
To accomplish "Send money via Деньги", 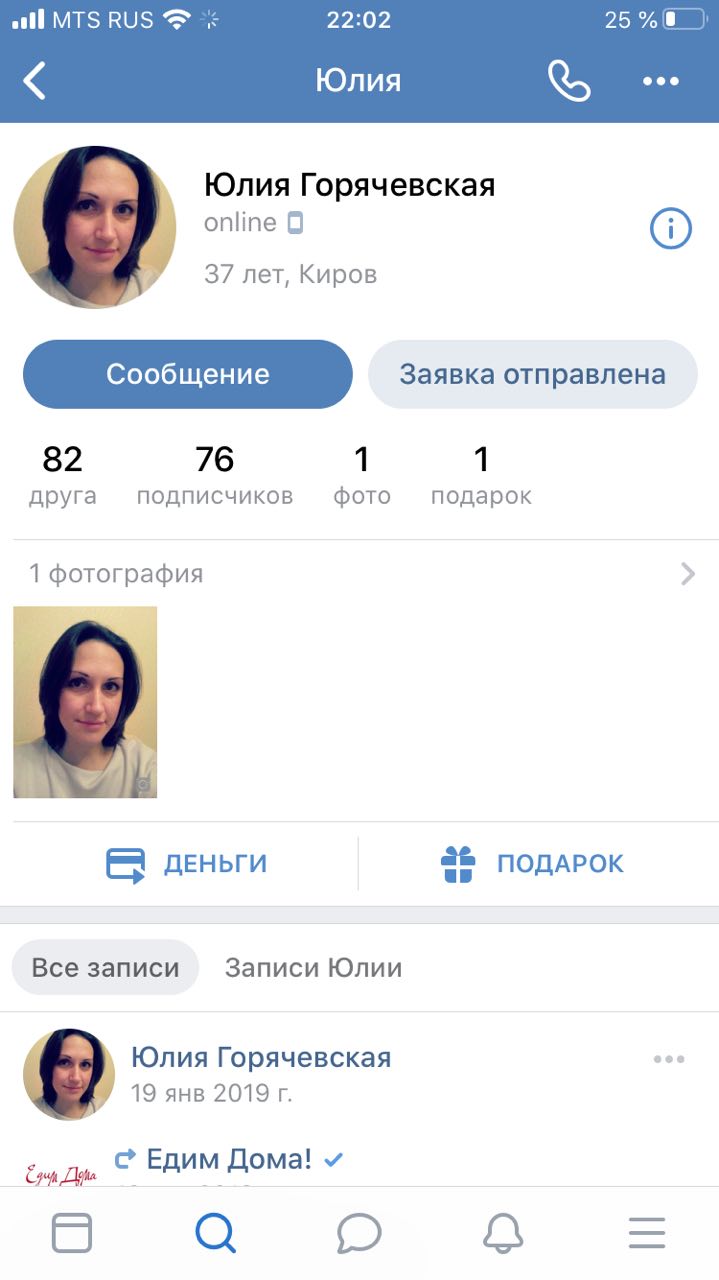I will (187, 864).
